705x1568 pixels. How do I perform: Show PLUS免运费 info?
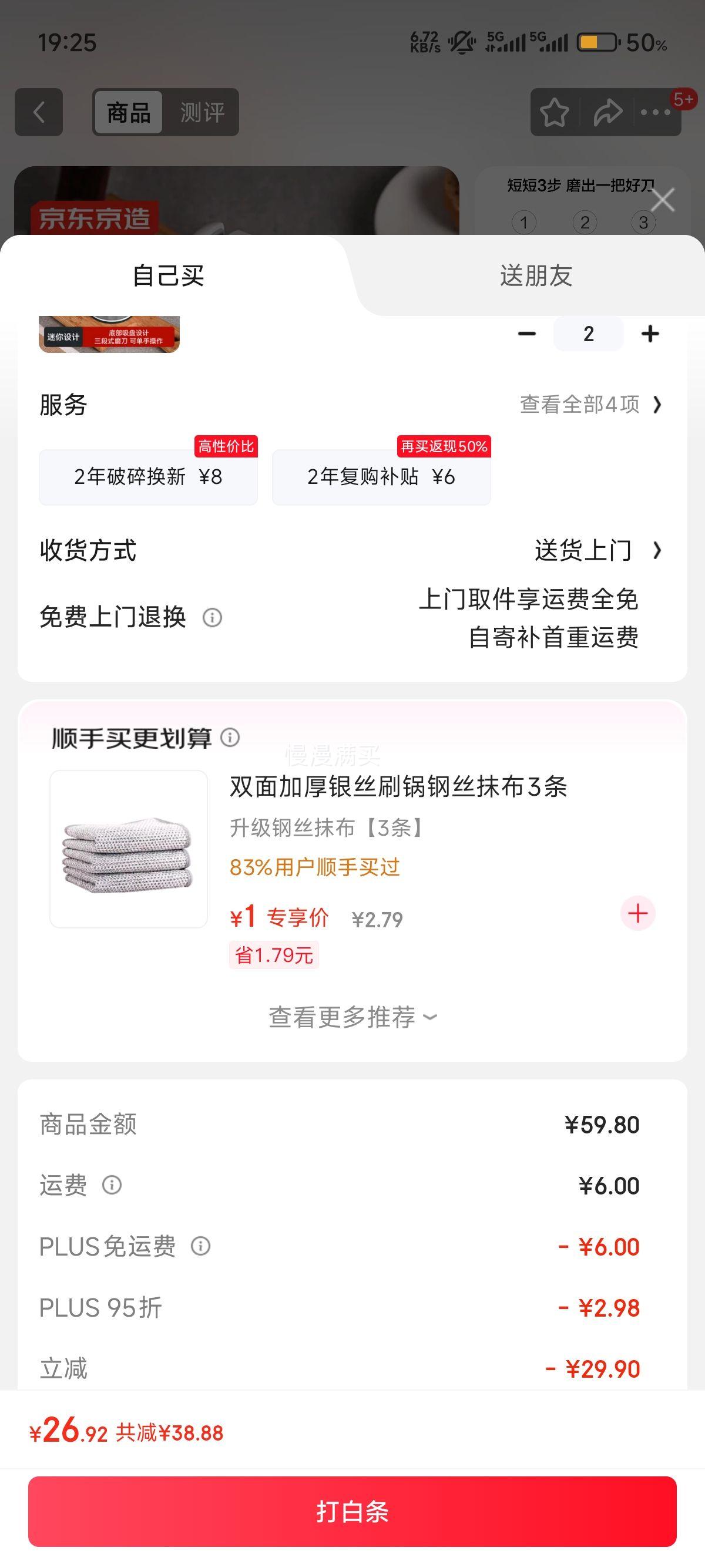[x=201, y=1246]
